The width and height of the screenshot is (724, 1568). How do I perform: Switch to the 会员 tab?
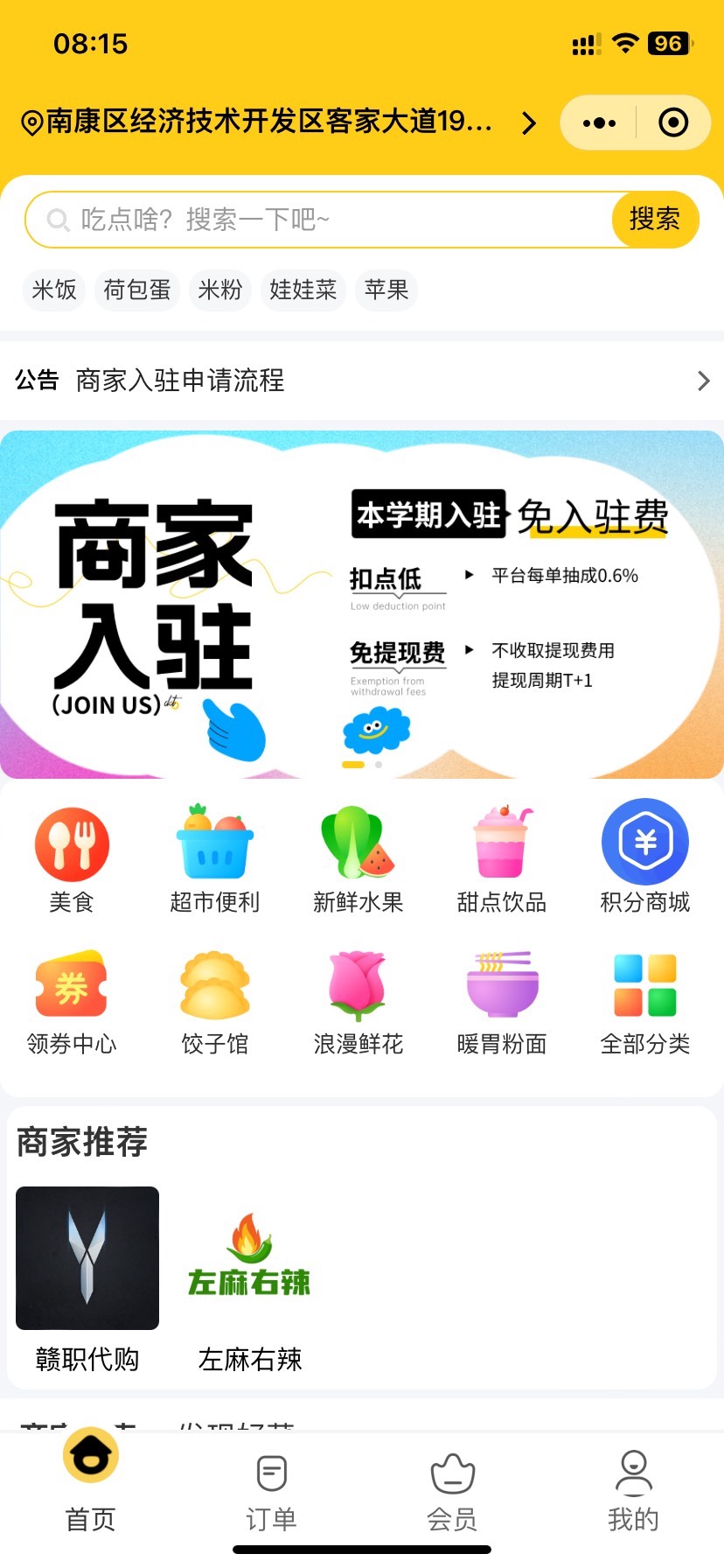click(452, 1491)
